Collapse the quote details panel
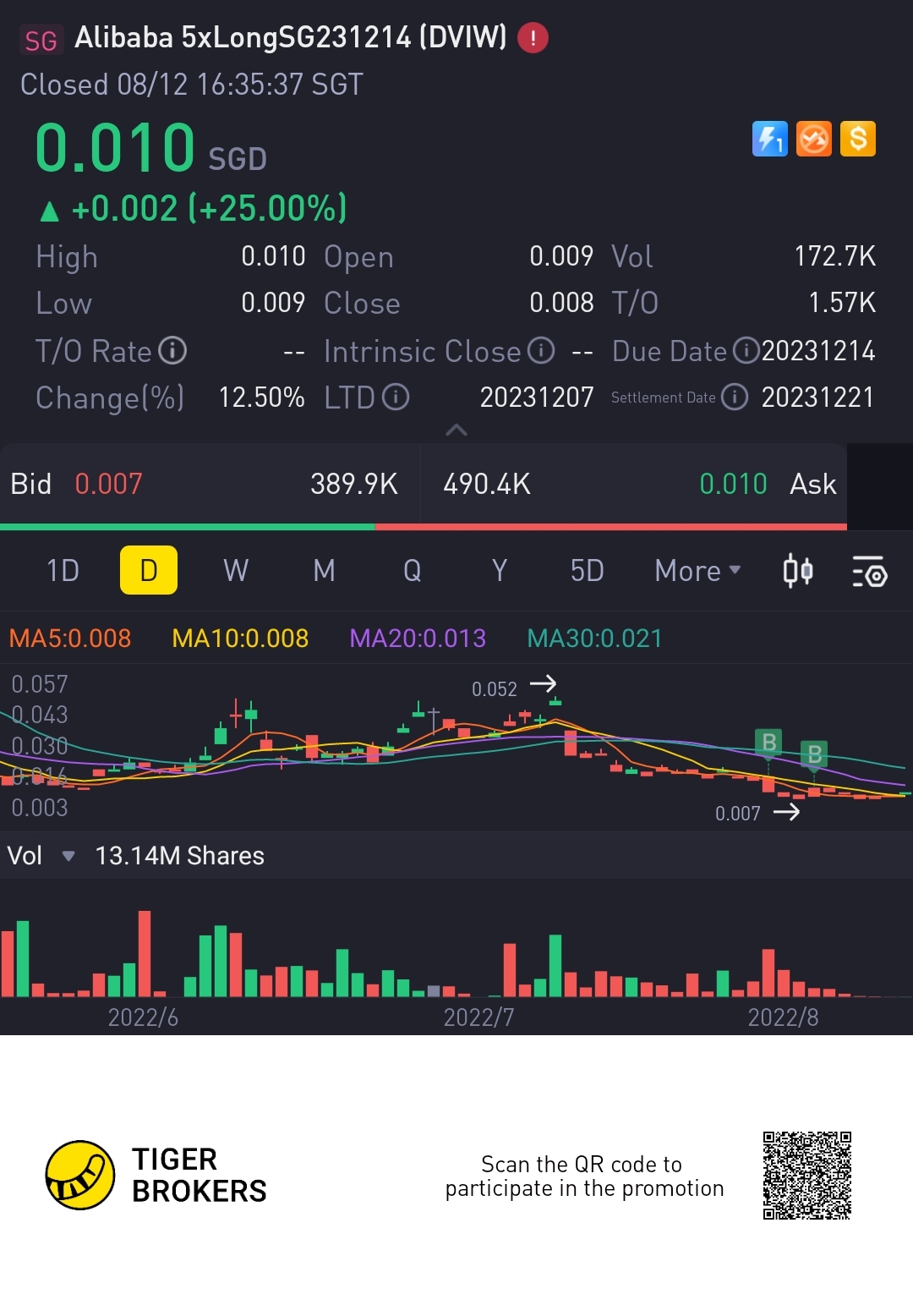Viewport: 913px width, 1316px height. pos(456,430)
